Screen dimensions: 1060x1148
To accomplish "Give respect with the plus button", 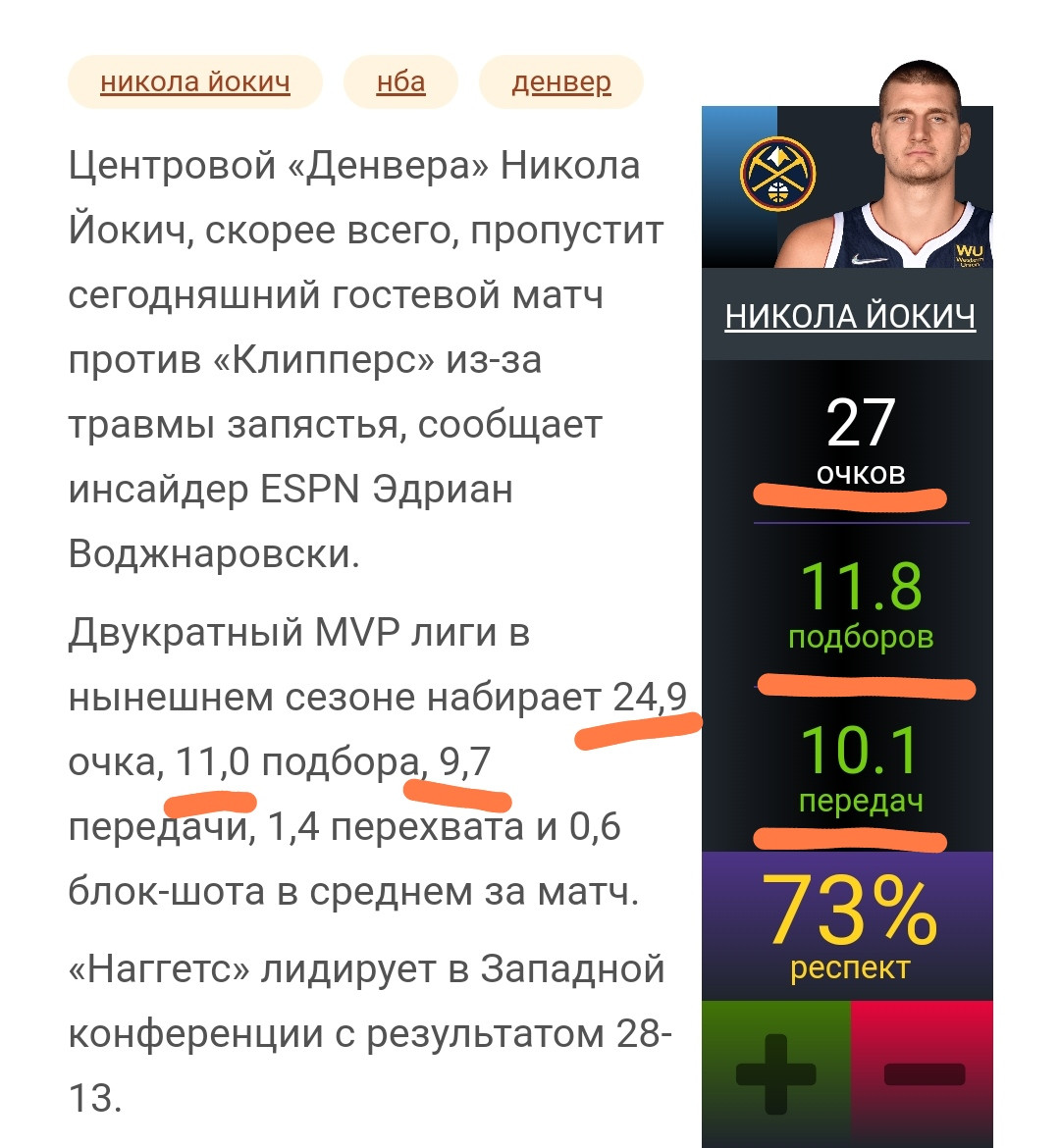I will point(775,1073).
